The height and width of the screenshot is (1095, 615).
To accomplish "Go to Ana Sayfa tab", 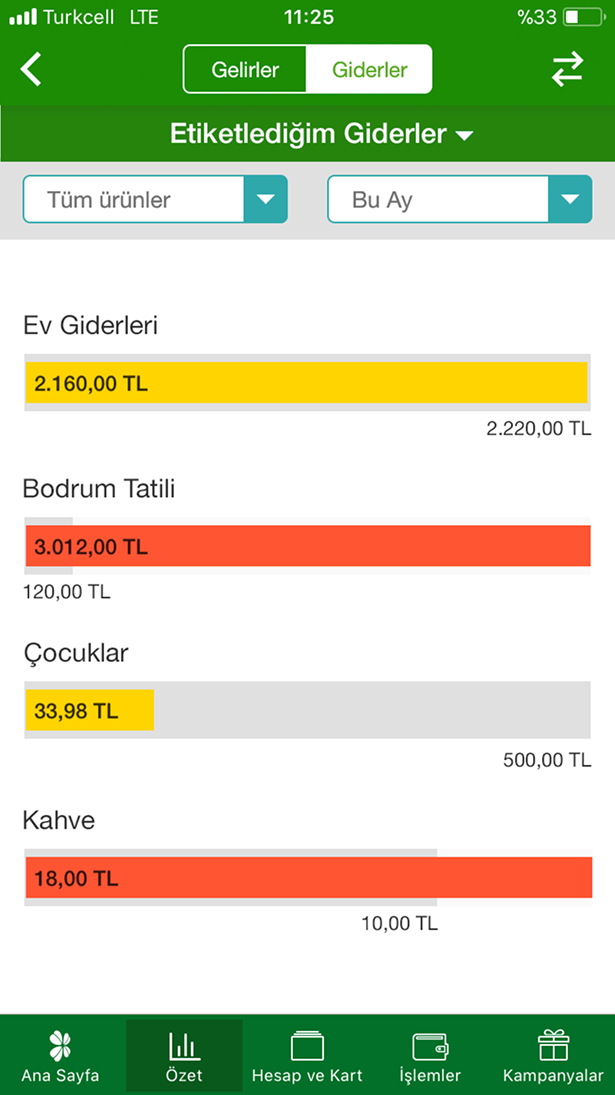I will point(60,1057).
